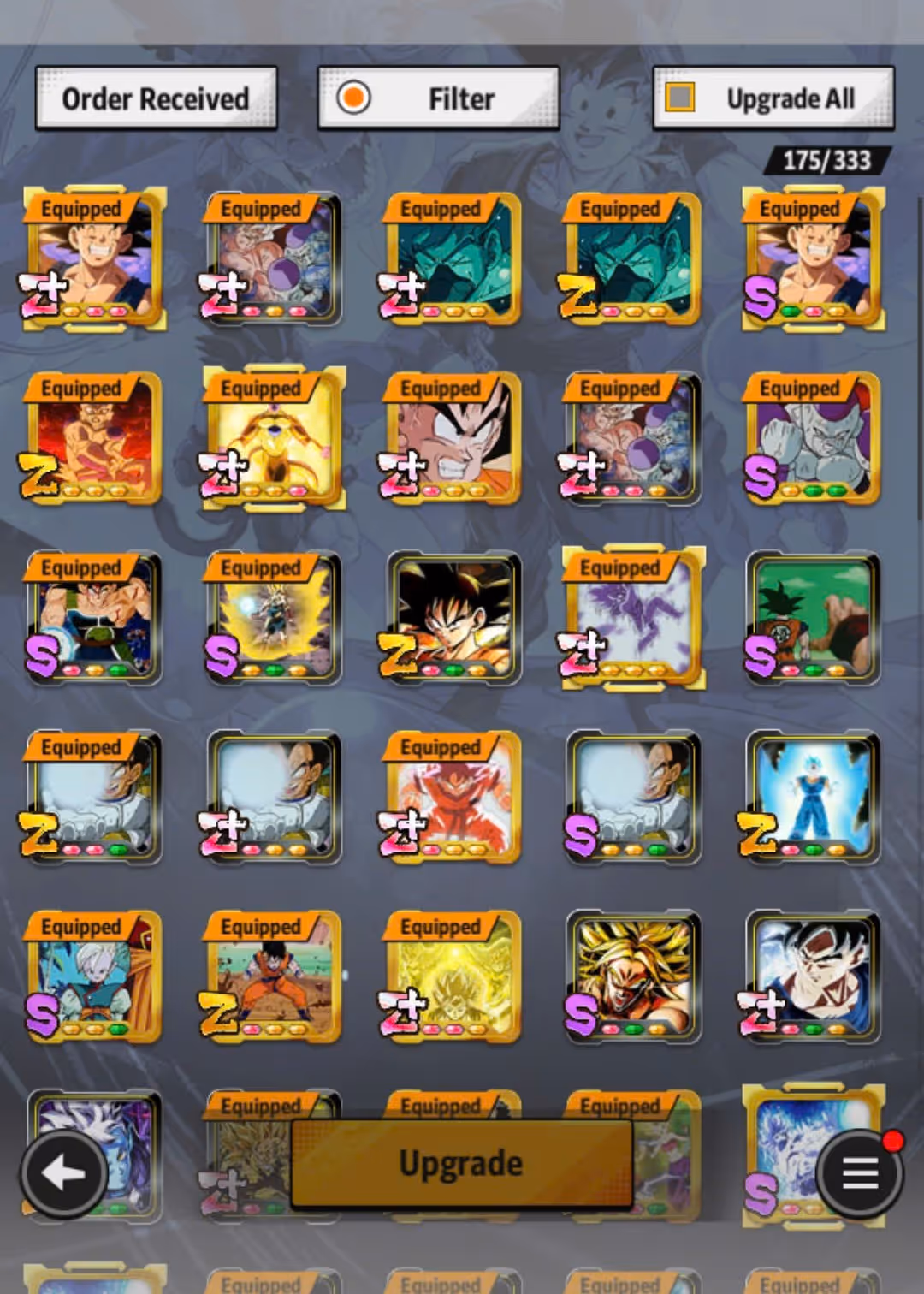Open the Filter options
Image resolution: width=924 pixels, height=1294 pixels.
pos(438,99)
